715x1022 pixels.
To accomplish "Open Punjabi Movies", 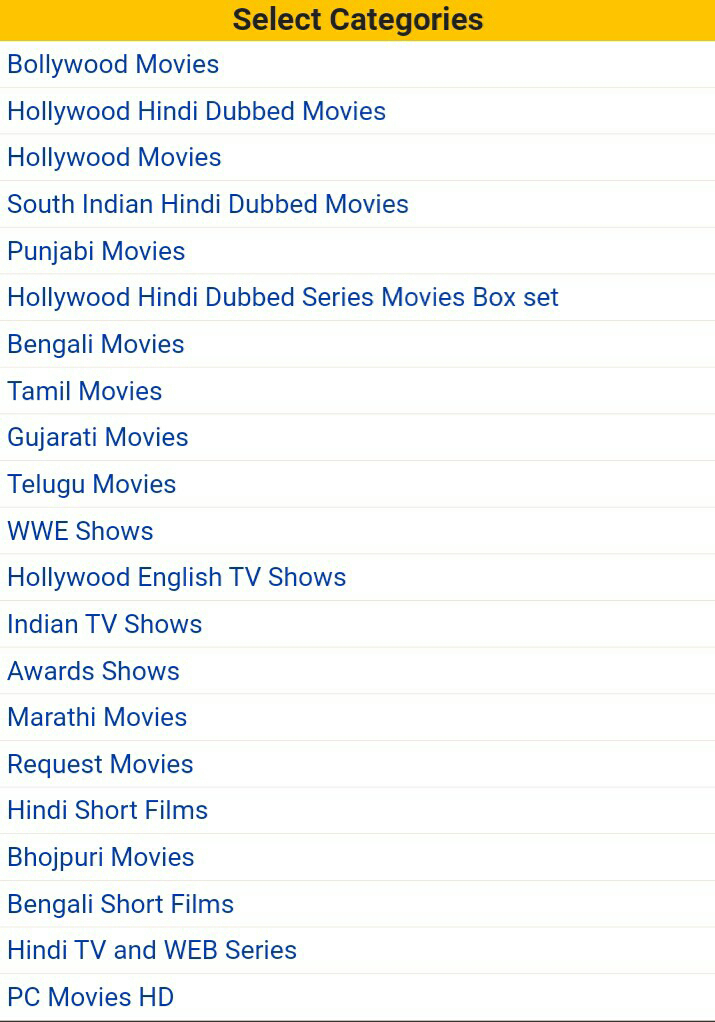I will (x=96, y=251).
